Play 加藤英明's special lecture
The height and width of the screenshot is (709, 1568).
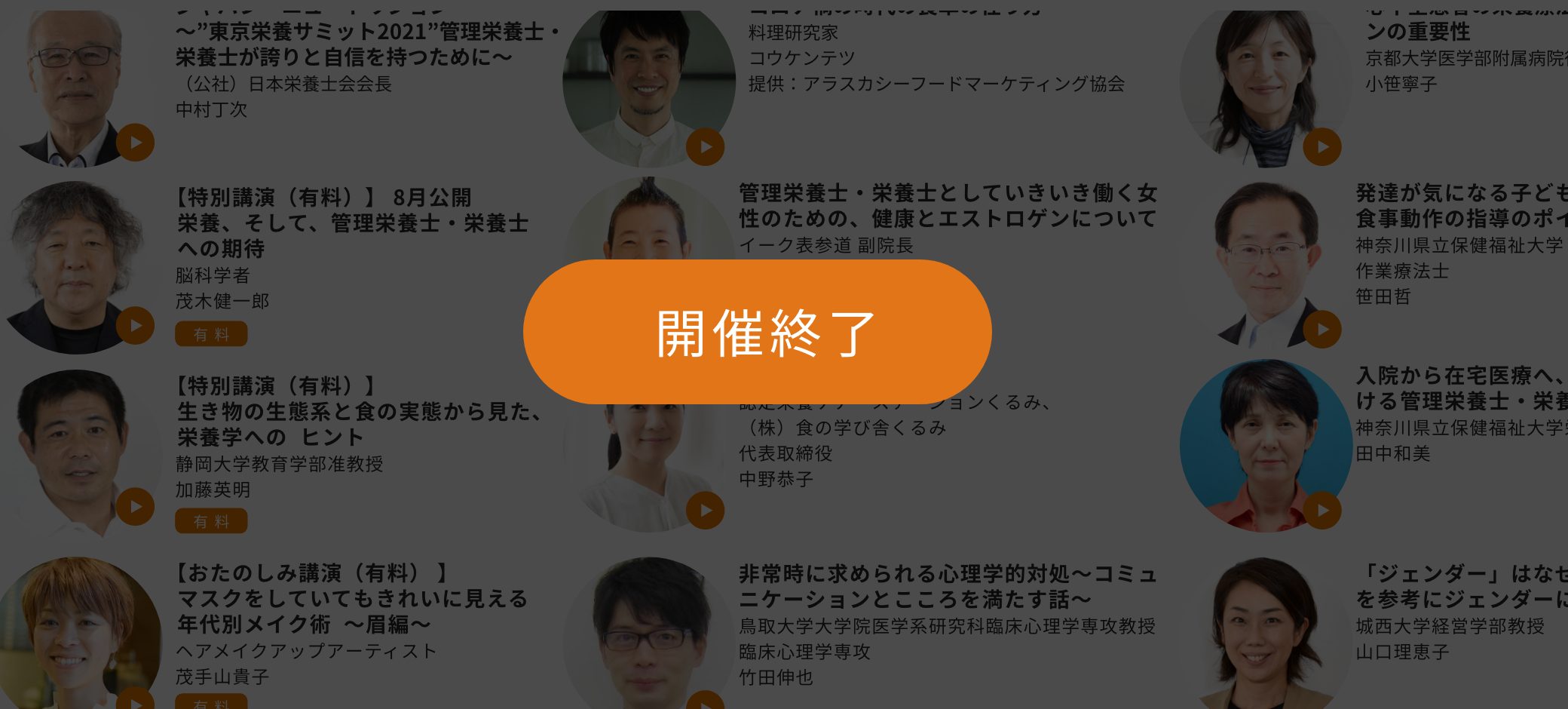coord(136,506)
